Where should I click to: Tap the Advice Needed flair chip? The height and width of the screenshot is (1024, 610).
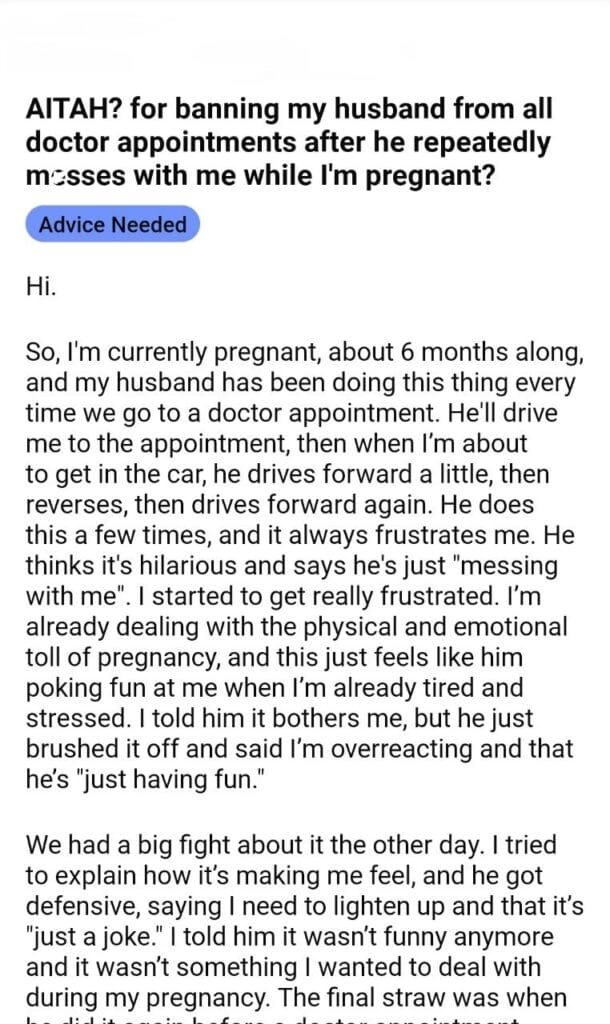click(x=113, y=224)
